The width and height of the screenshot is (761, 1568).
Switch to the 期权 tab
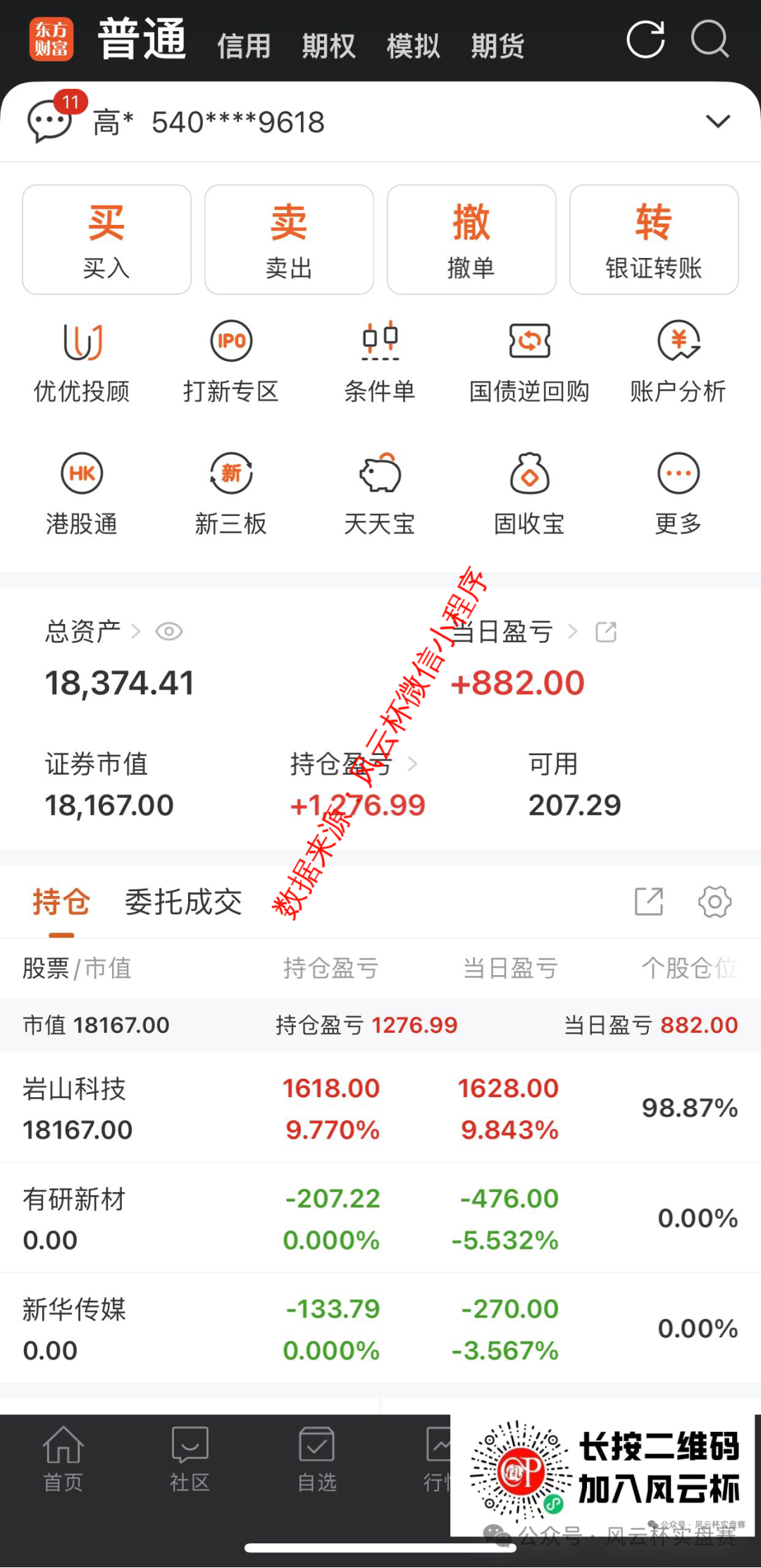pyautogui.click(x=328, y=47)
